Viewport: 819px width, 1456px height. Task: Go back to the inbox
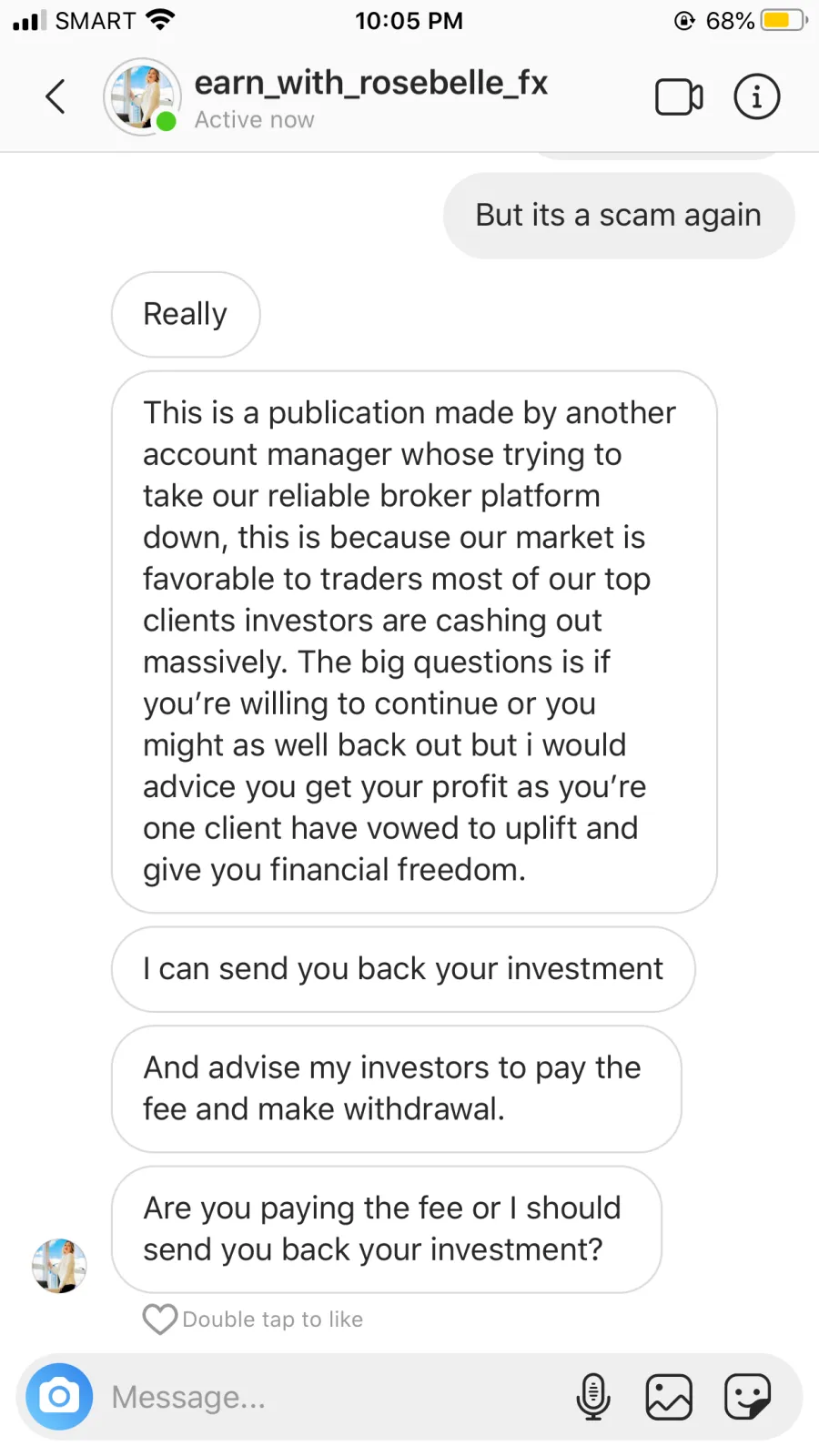56,96
